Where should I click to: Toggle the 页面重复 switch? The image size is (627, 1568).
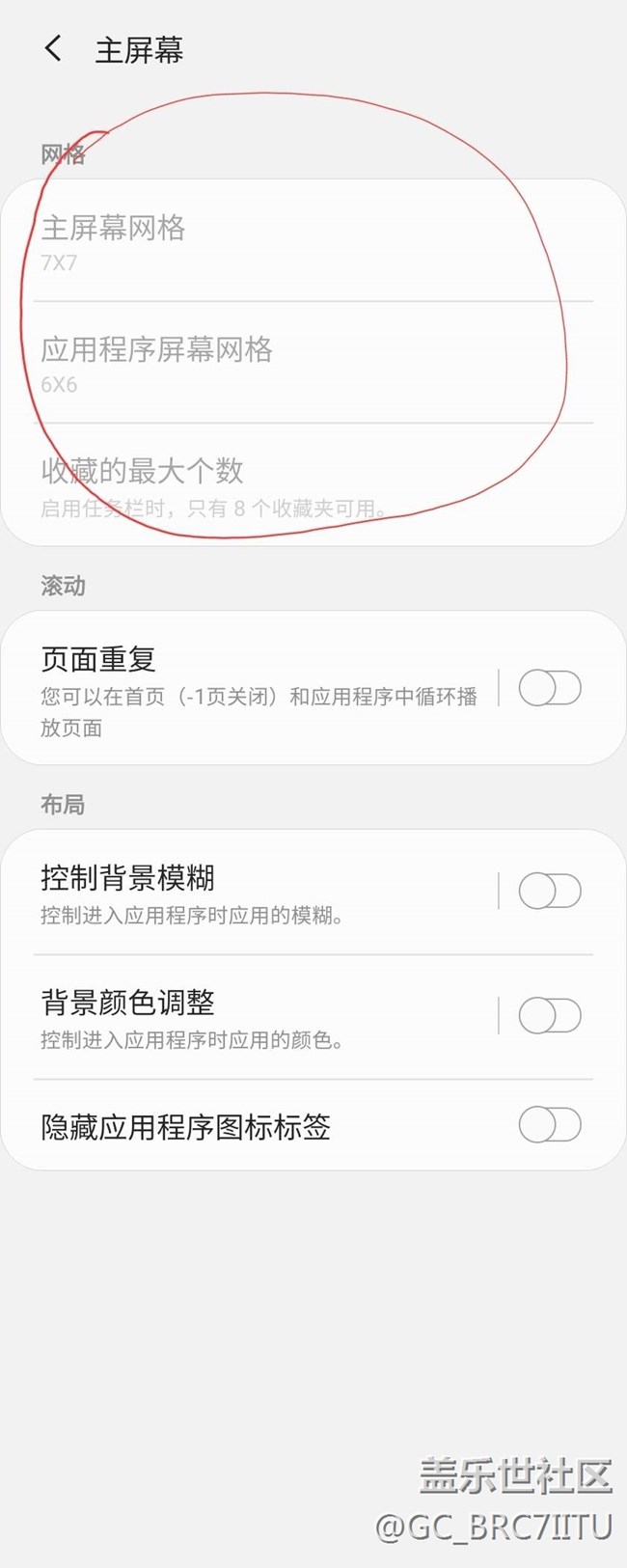point(550,688)
